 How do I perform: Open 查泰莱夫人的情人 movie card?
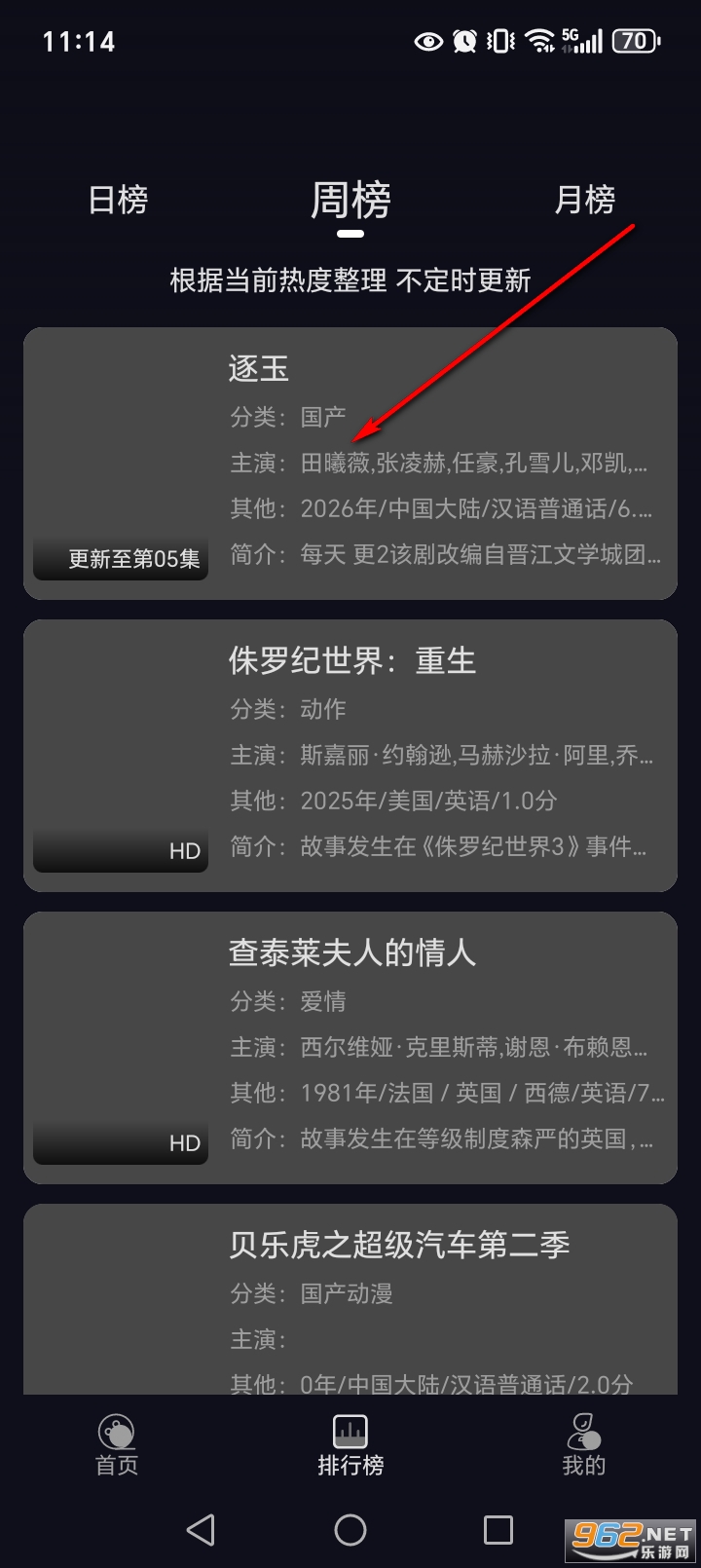[x=350, y=1048]
